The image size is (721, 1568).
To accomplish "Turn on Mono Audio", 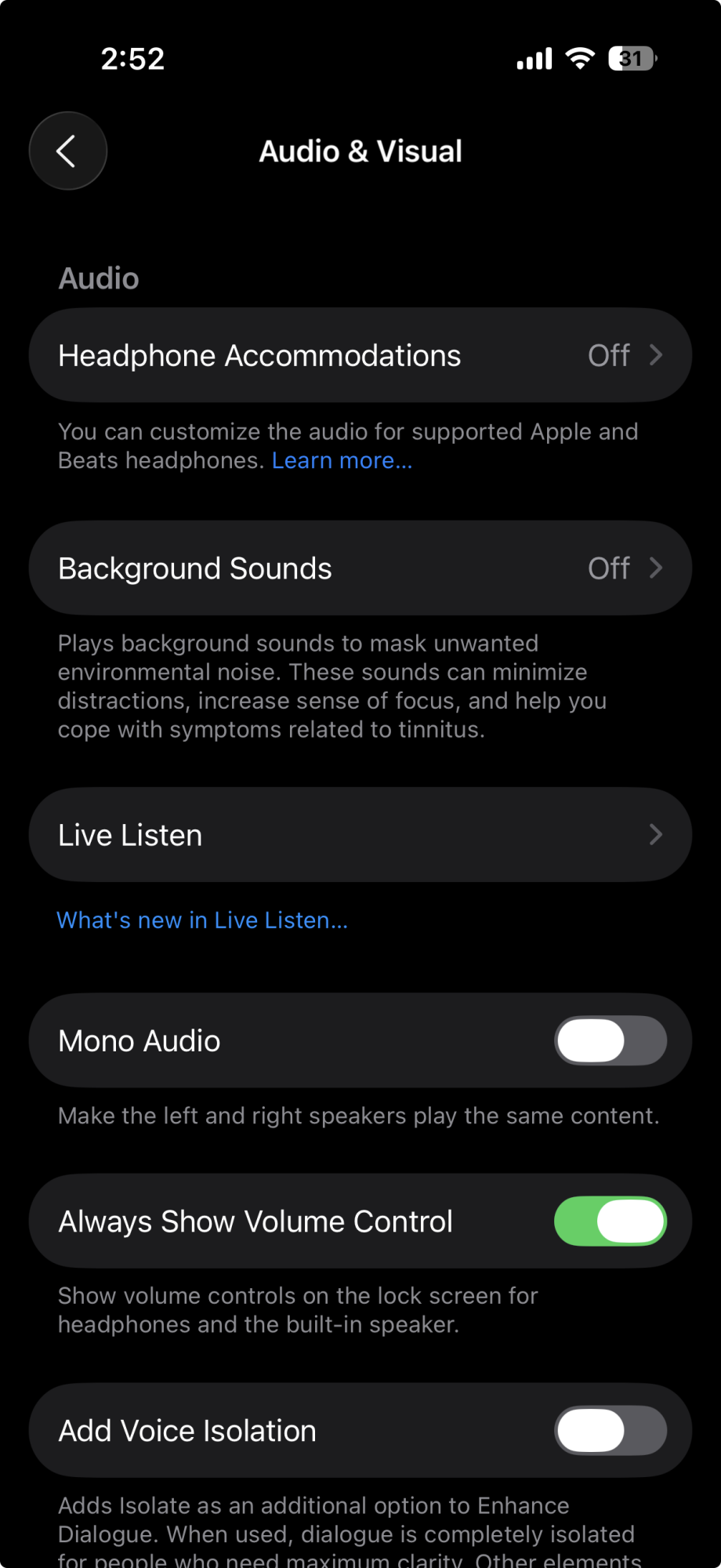I will [x=610, y=1041].
